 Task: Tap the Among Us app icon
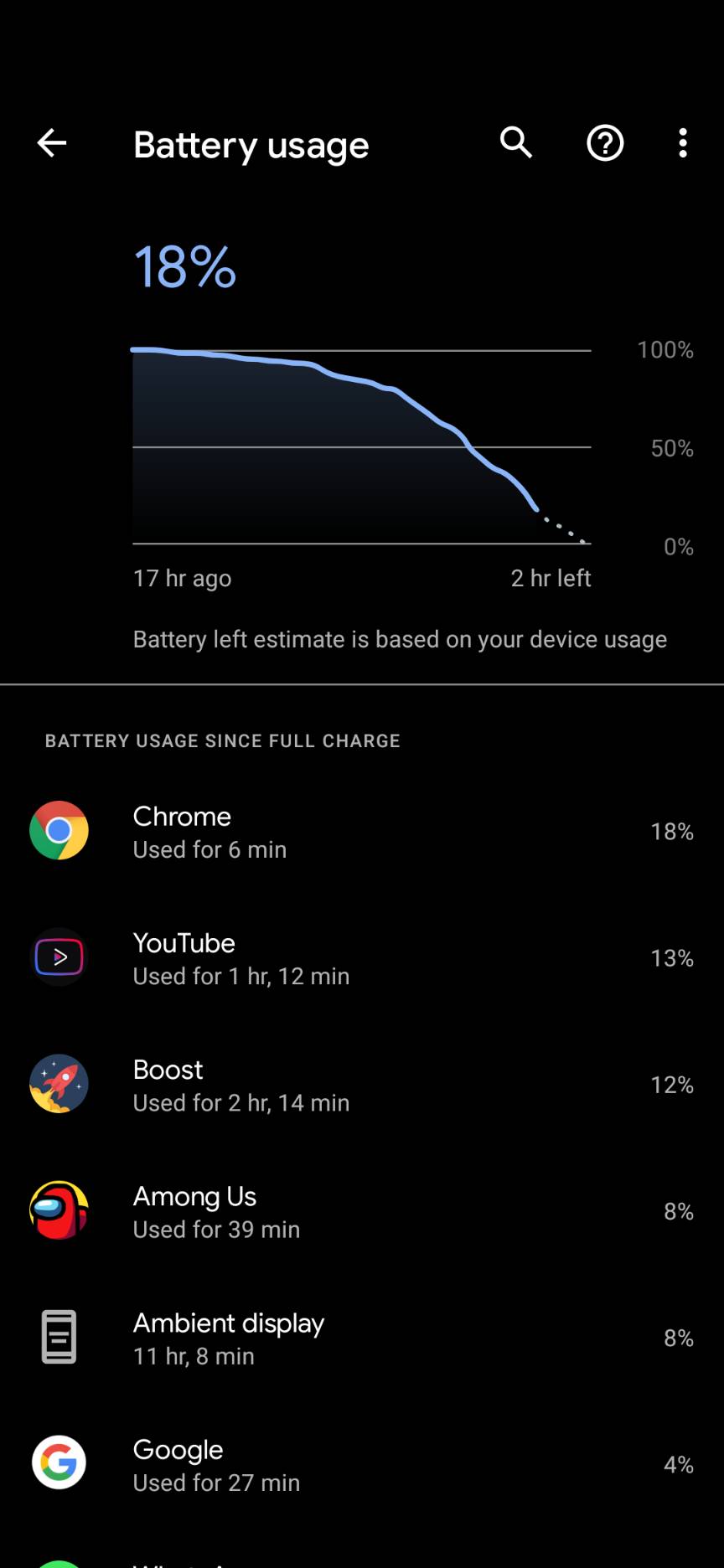[x=59, y=1210]
